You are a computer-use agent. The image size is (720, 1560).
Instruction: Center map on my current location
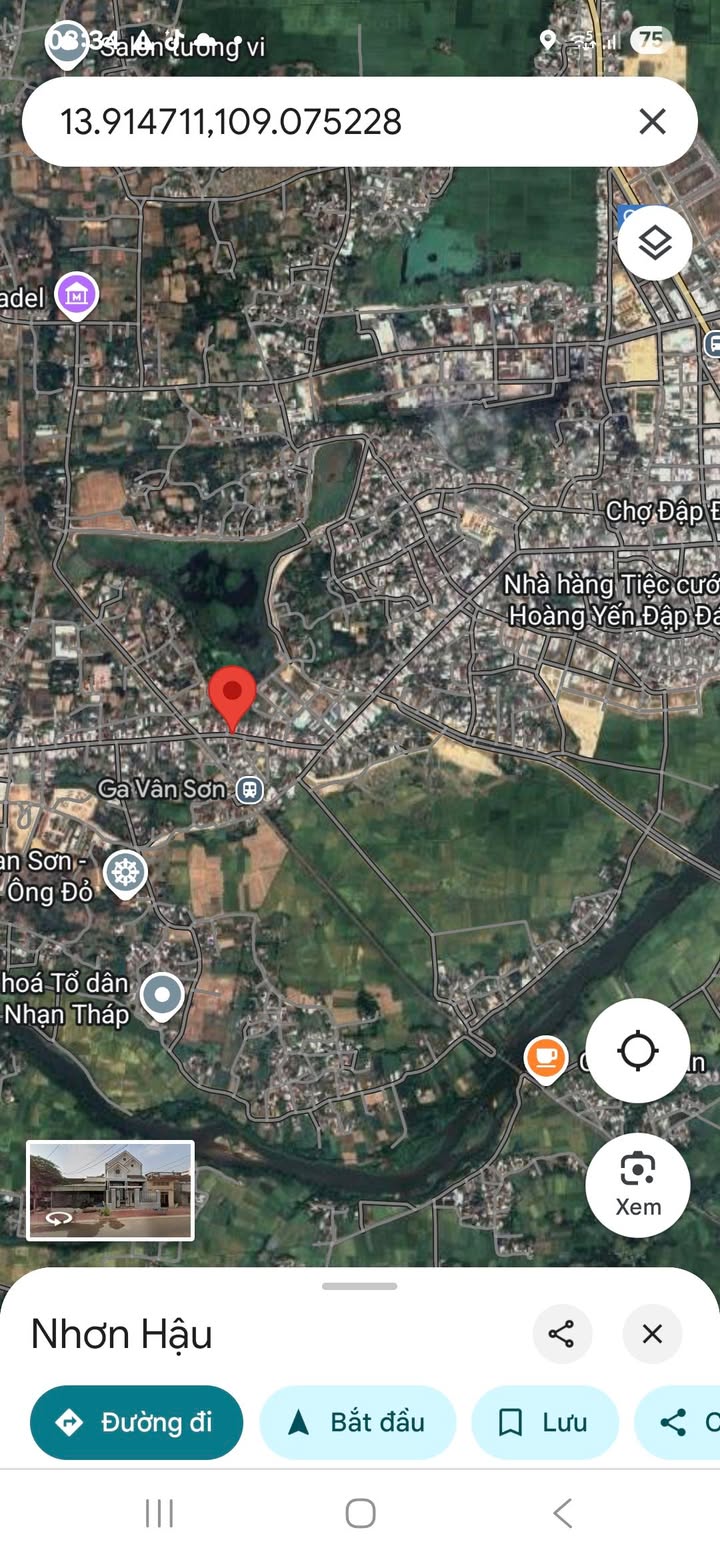(x=638, y=1051)
